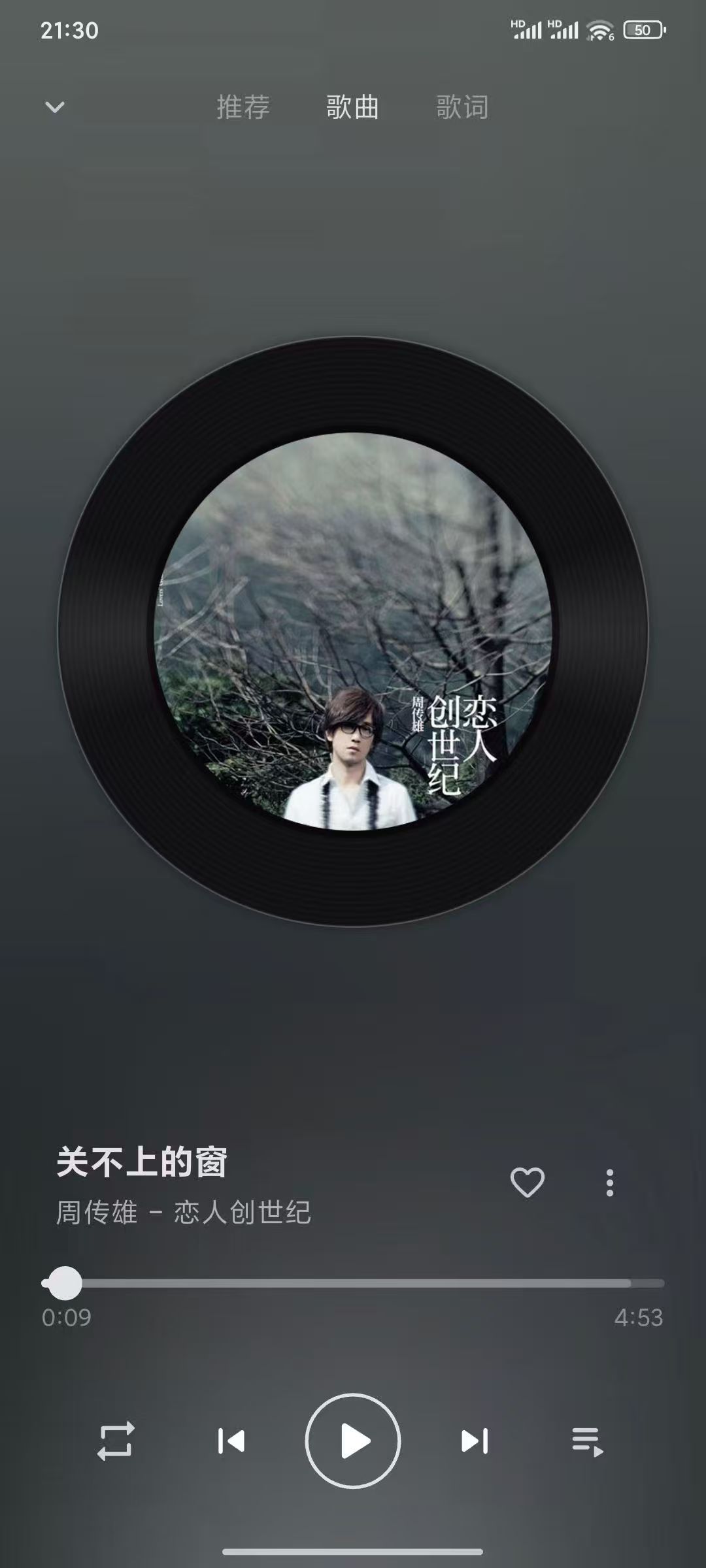Viewport: 706px width, 1568px height.
Task: Tap the playback progress bar
Action: tap(353, 1283)
